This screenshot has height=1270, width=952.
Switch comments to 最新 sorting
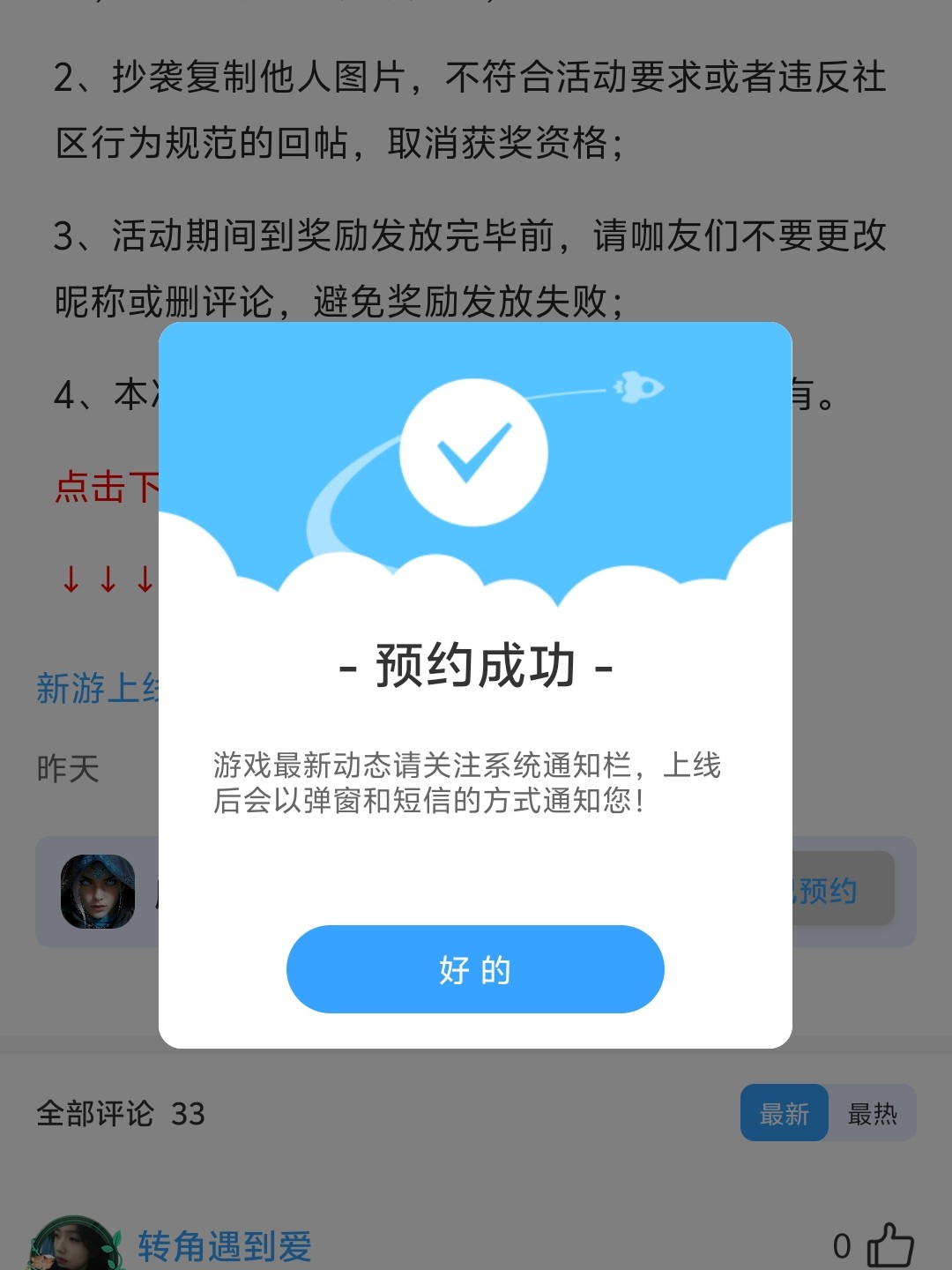tap(784, 1114)
